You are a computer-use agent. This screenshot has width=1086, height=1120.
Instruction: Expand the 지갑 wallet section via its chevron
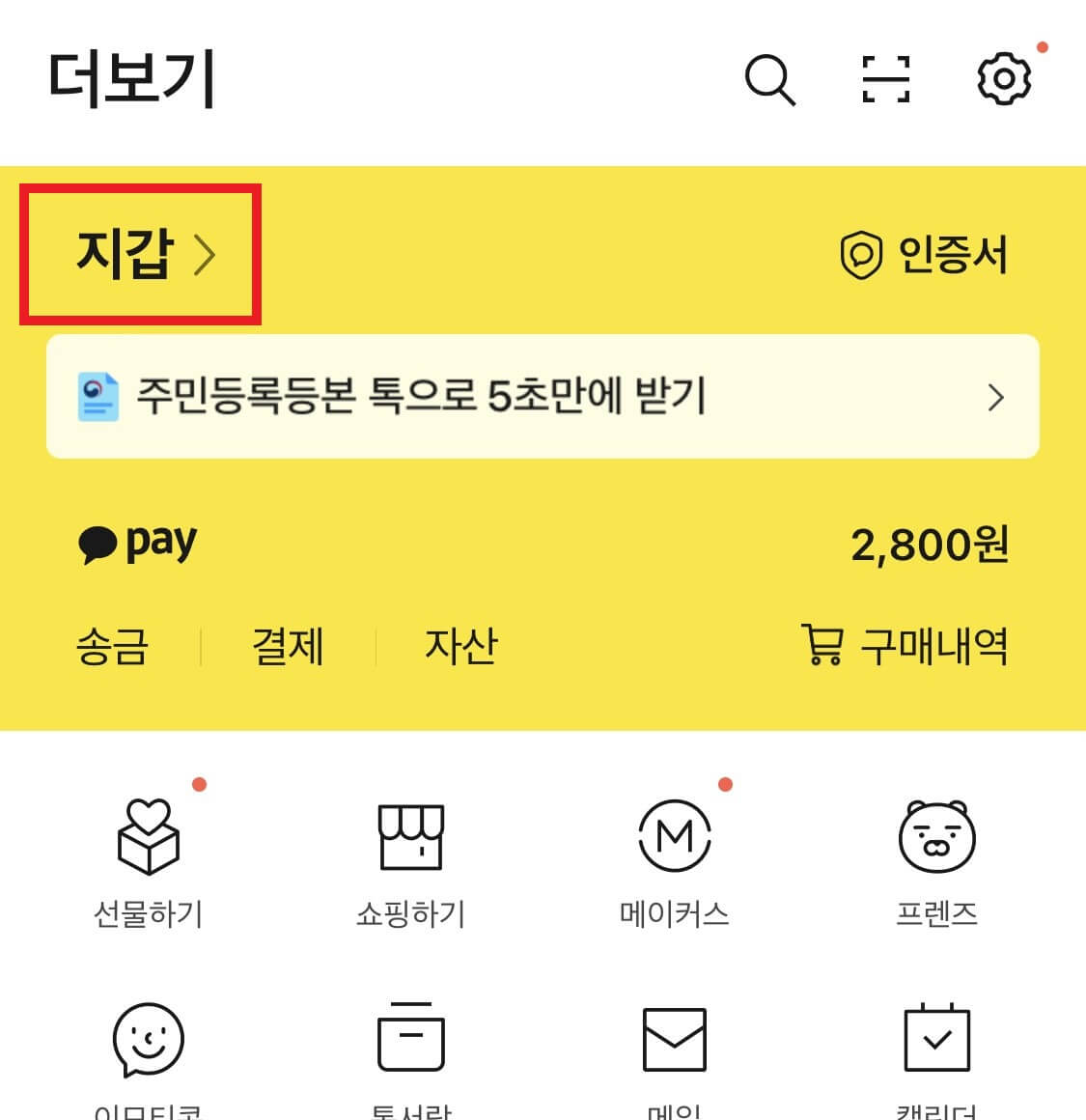click(x=206, y=254)
